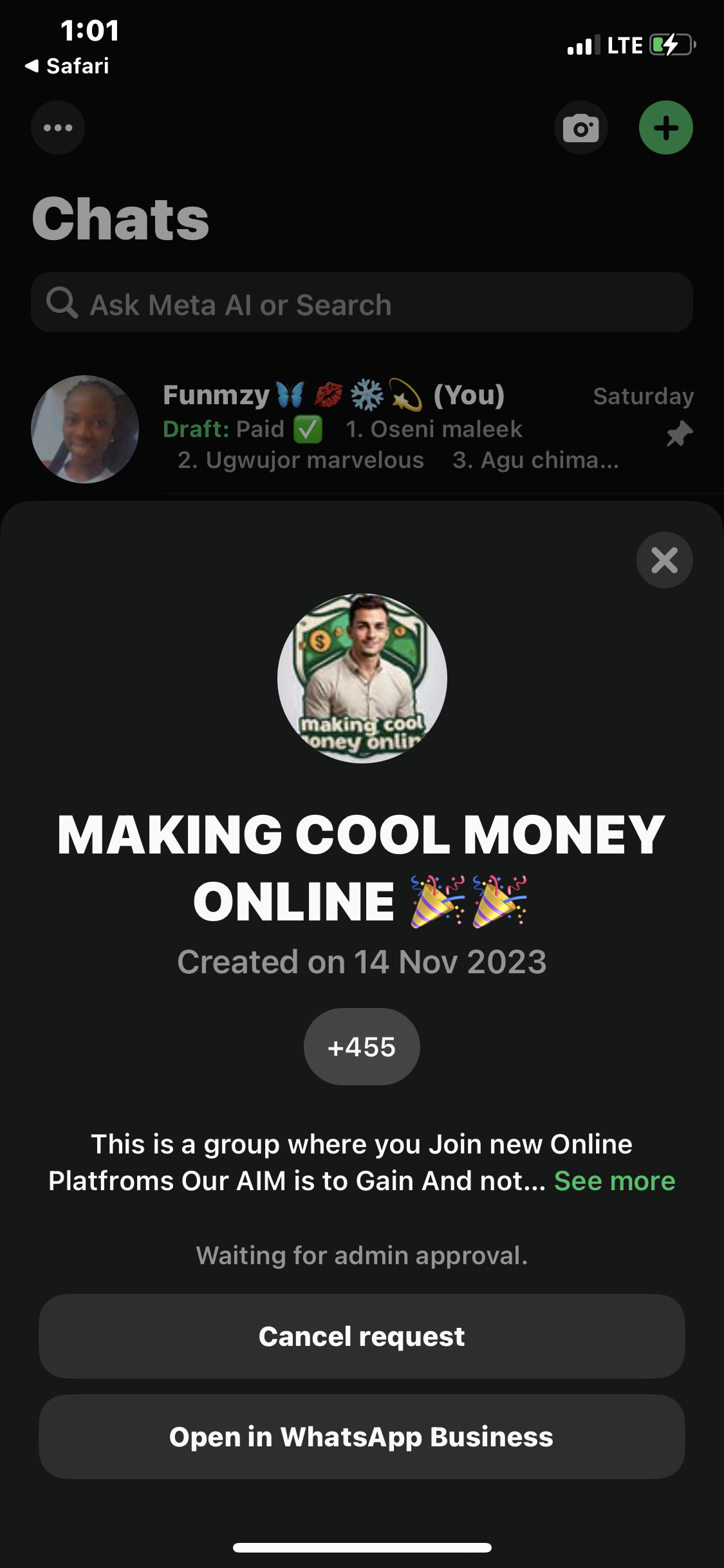Viewport: 724px width, 1568px height.
Task: Open in WhatsApp Business
Action: click(x=362, y=1437)
